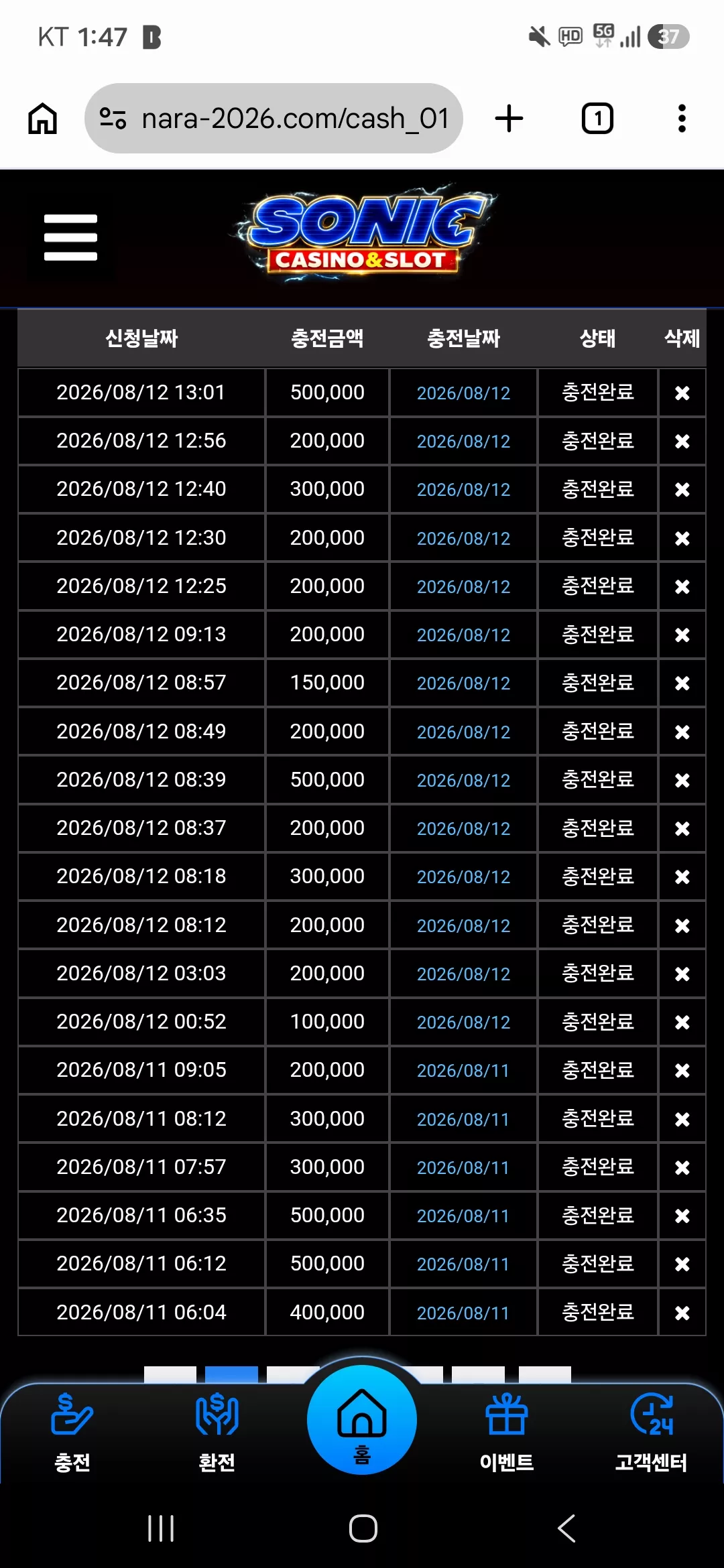Viewport: 724px width, 1568px height.
Task: Delete the 2026/08/11 08:12 record
Action: pyautogui.click(x=682, y=1119)
